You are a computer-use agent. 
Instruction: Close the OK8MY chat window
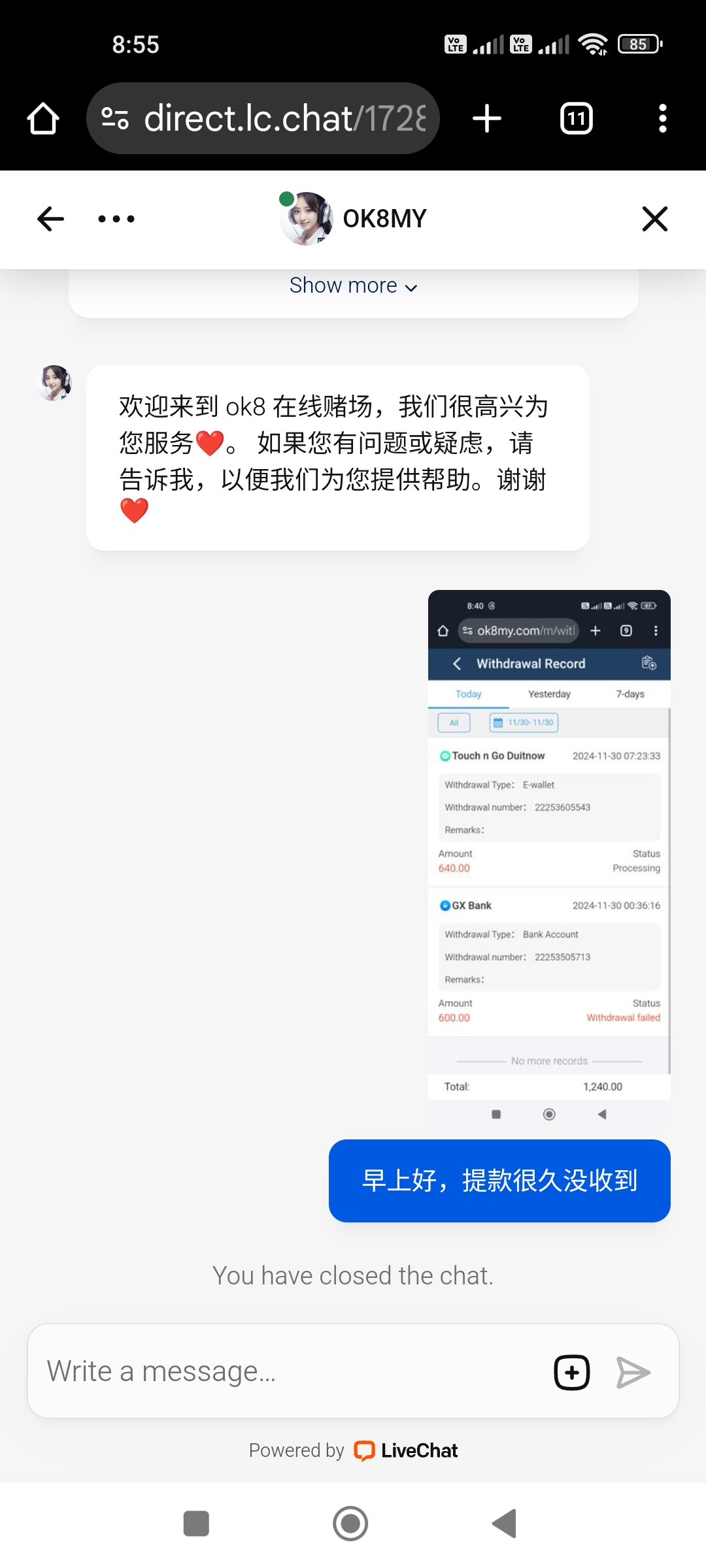click(x=654, y=219)
